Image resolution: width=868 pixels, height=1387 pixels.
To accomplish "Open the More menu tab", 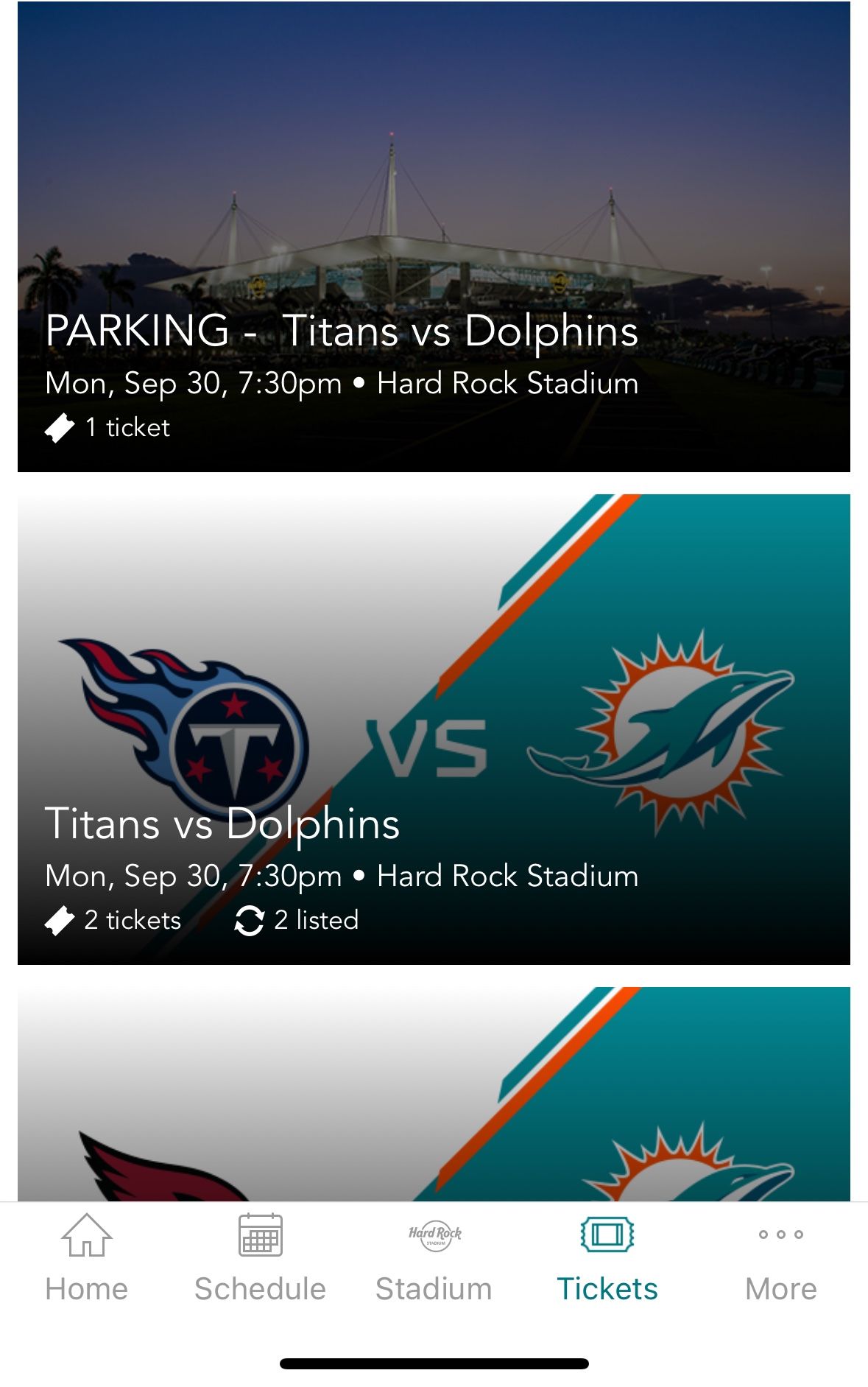I will tap(780, 1258).
